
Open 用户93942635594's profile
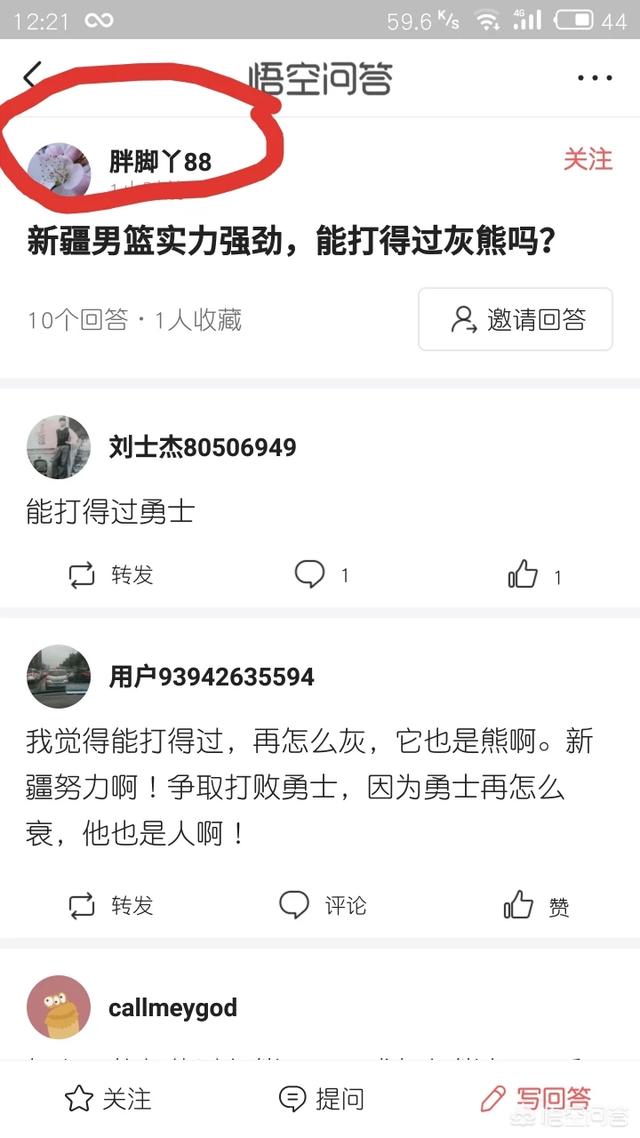click(x=58, y=677)
